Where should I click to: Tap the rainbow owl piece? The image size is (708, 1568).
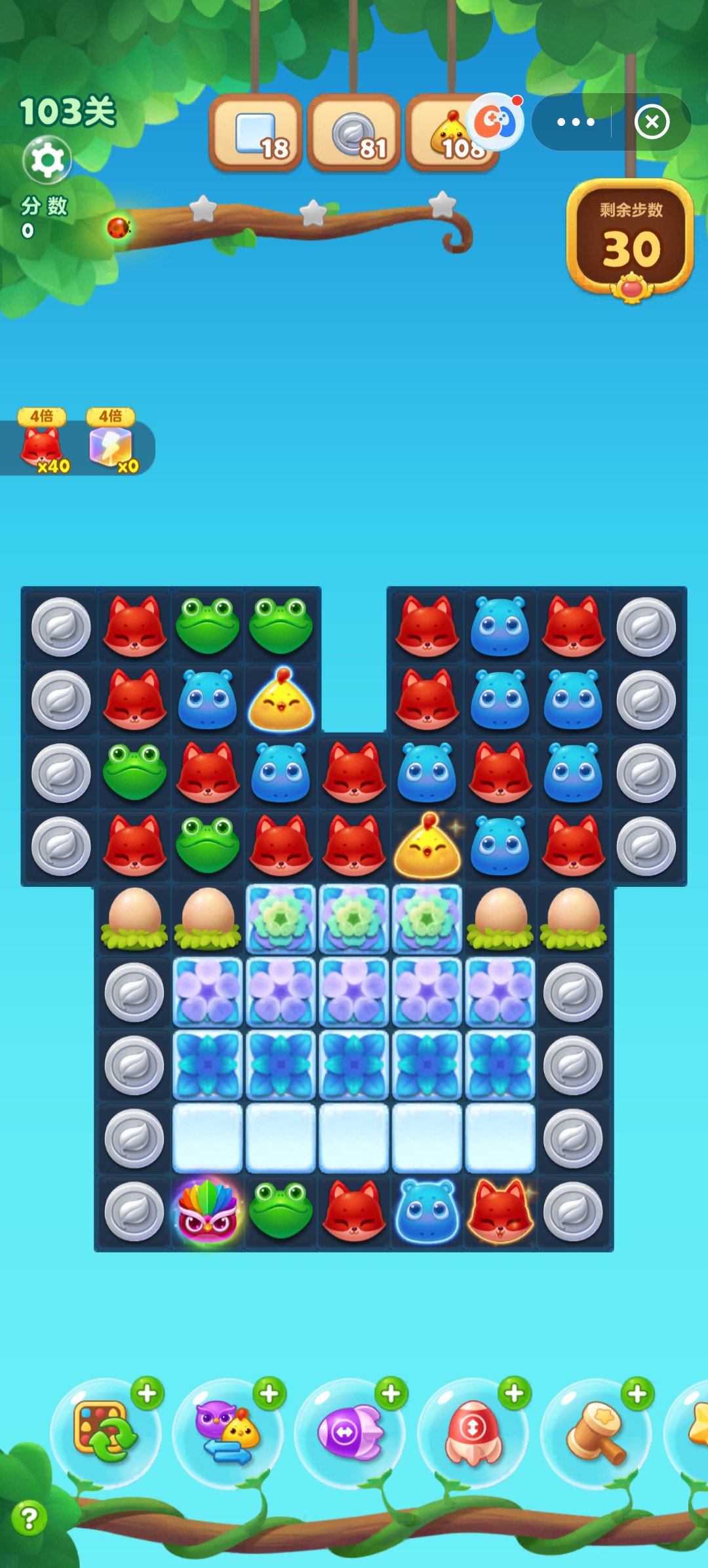207,1210
